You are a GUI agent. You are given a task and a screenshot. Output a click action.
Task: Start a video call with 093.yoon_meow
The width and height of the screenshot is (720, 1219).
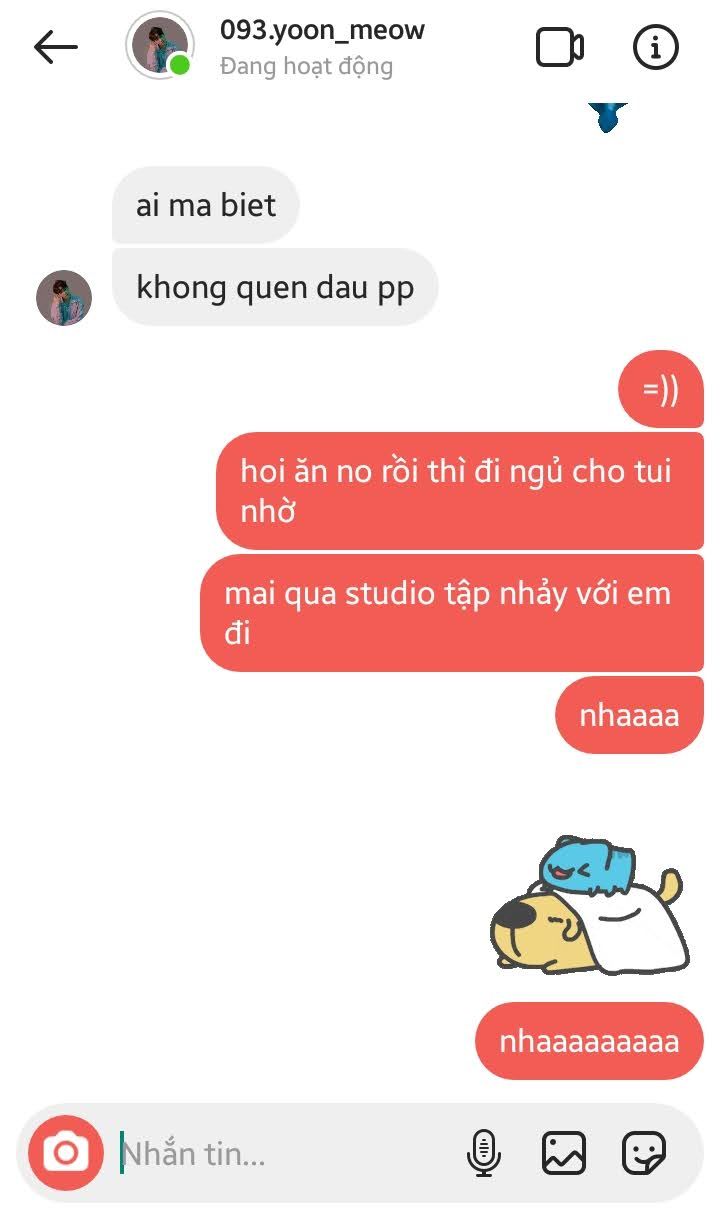tap(560, 47)
